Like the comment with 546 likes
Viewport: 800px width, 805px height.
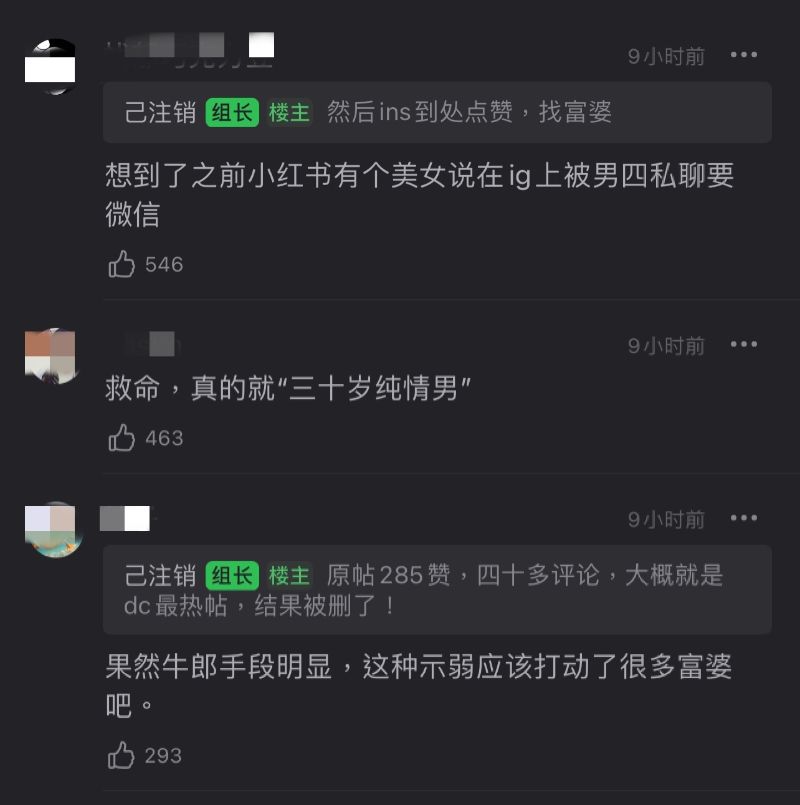point(122,264)
